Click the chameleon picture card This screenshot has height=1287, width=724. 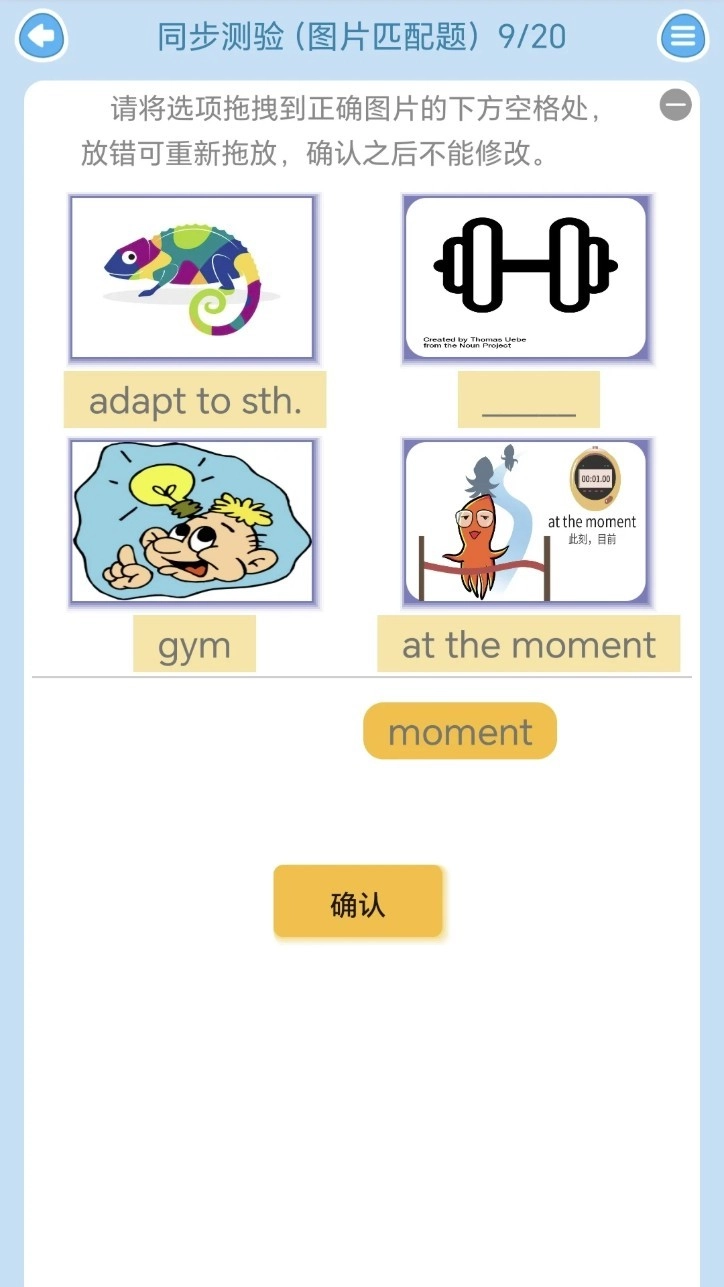[192, 277]
